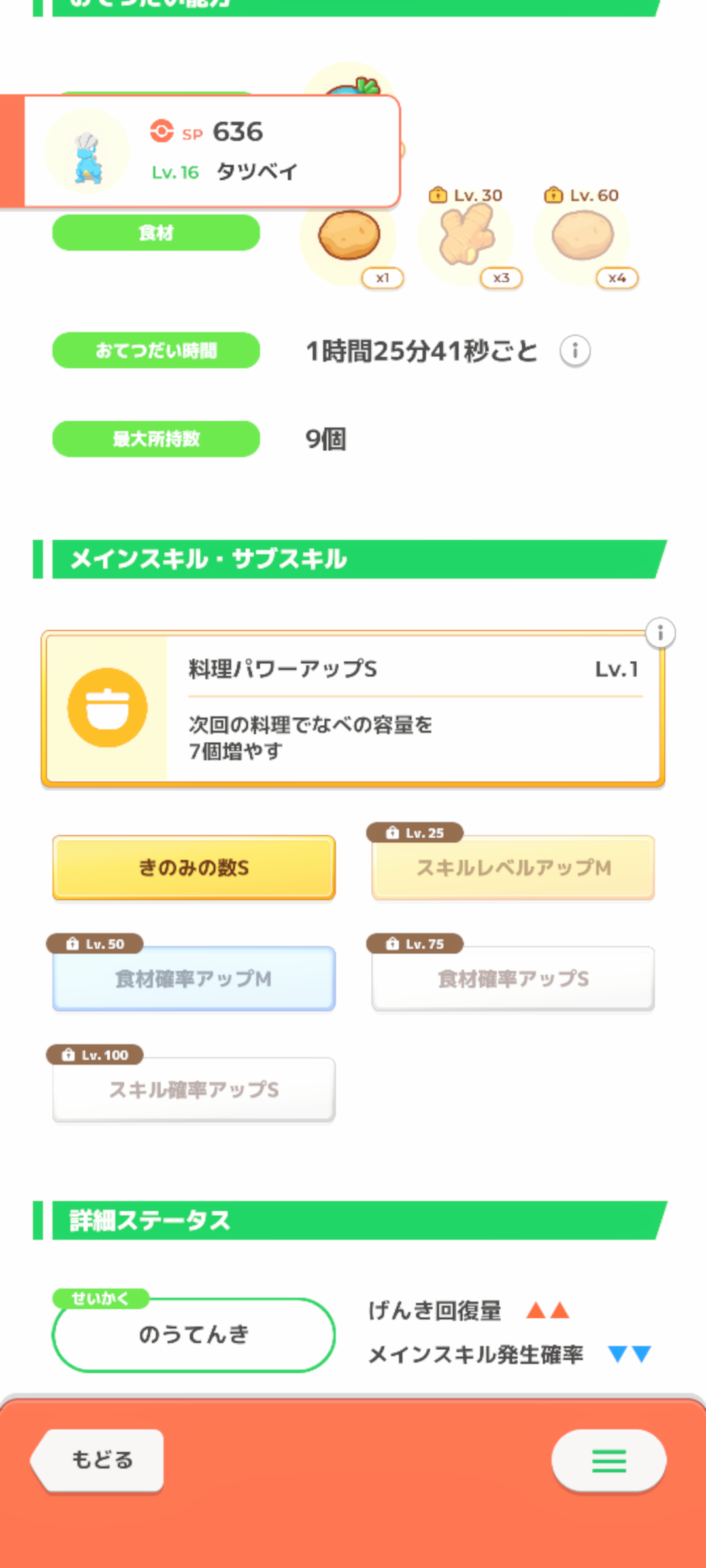Select the locked スキル確率アップS sub skill
706x1568 pixels.
[x=194, y=1090]
